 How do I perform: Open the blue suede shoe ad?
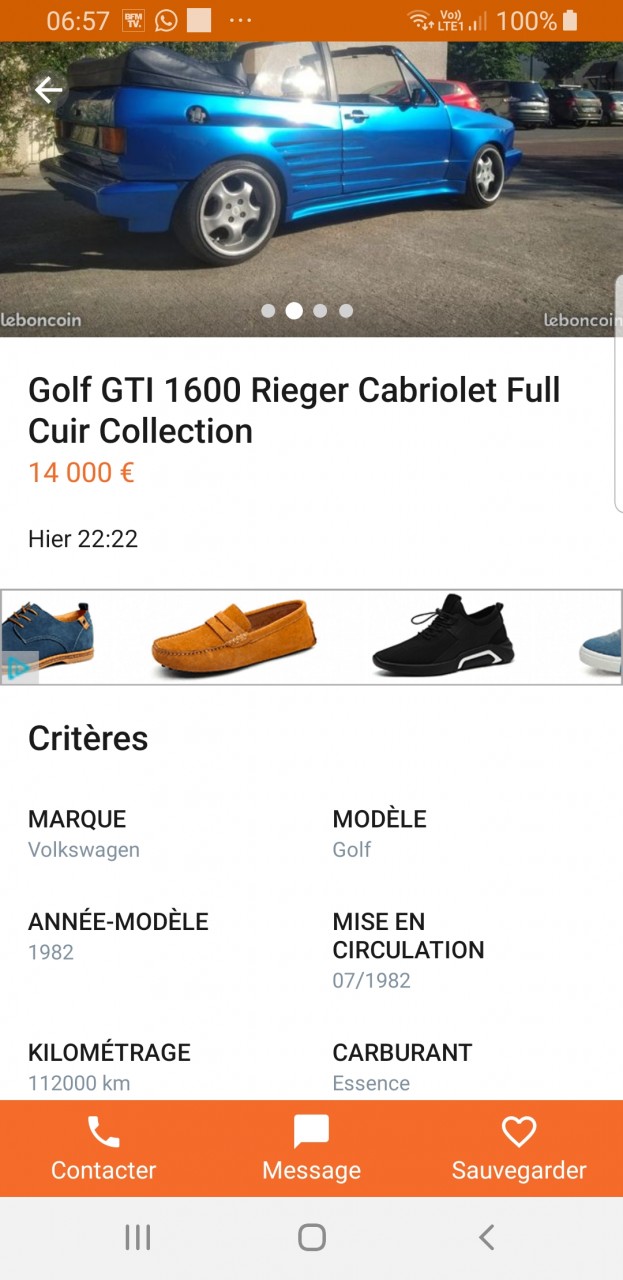tap(50, 630)
